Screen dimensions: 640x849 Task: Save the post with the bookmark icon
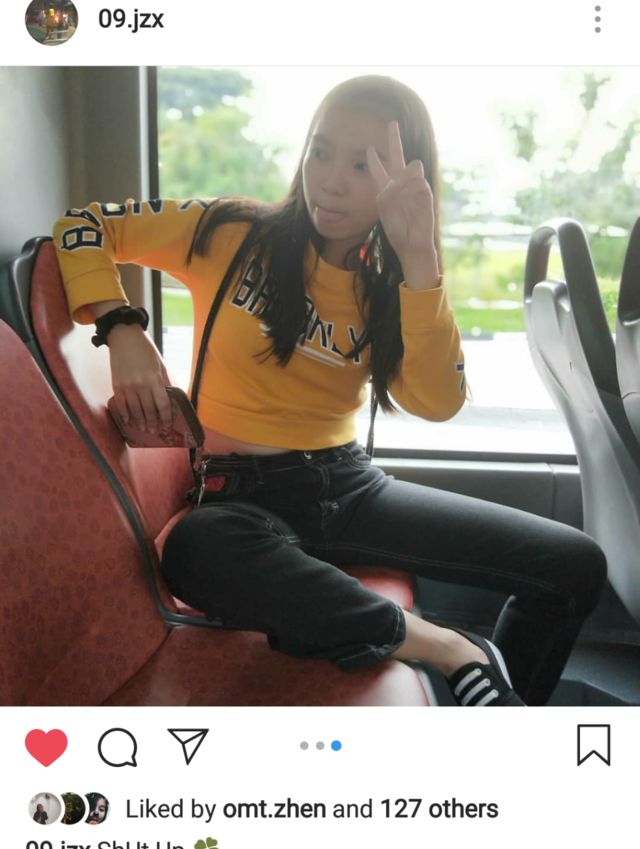(x=593, y=745)
